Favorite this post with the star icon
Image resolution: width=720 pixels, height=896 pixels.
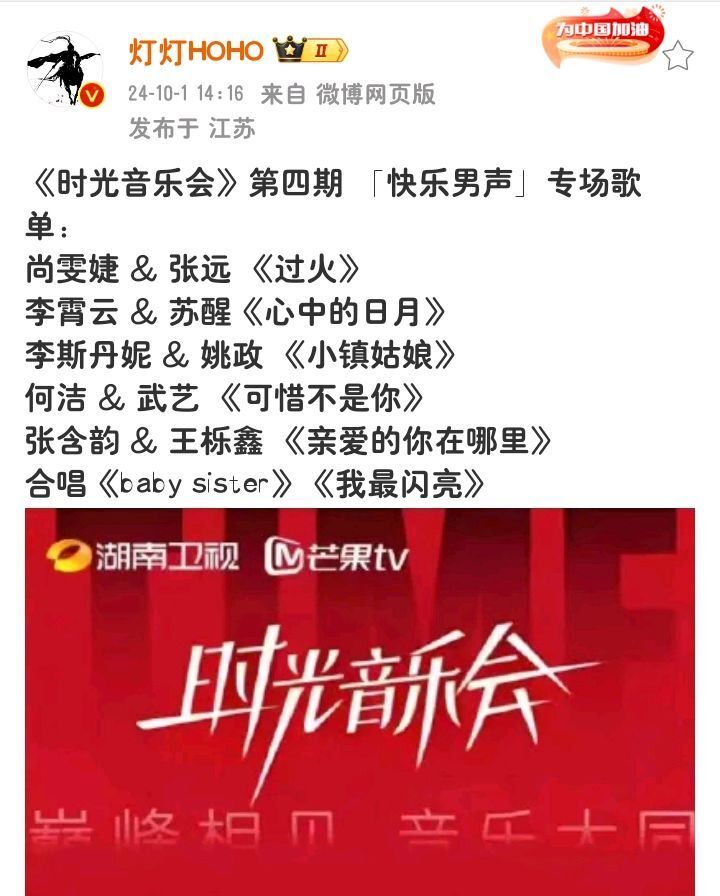click(x=679, y=55)
